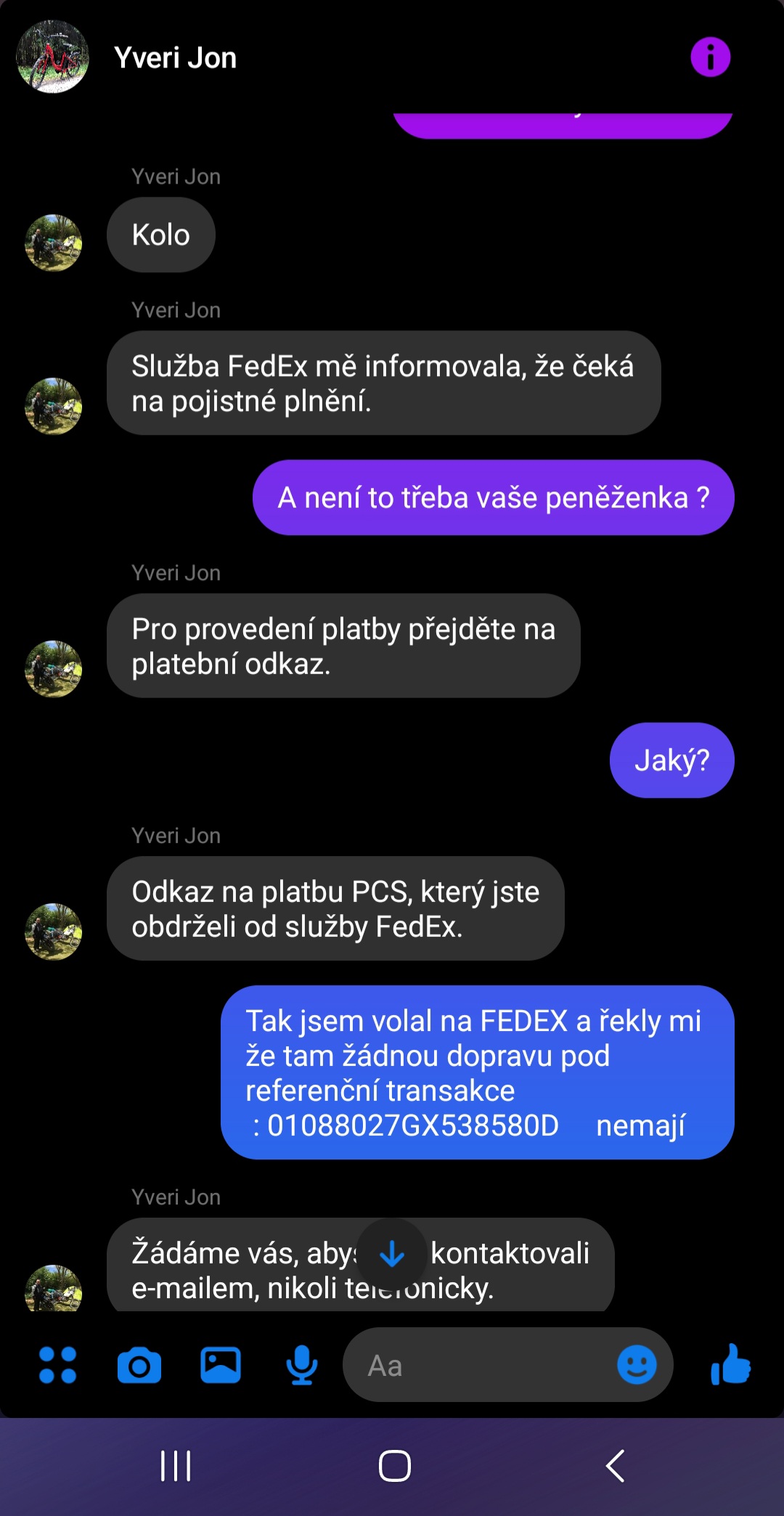Open the emoji picker in the message field

637,1365
